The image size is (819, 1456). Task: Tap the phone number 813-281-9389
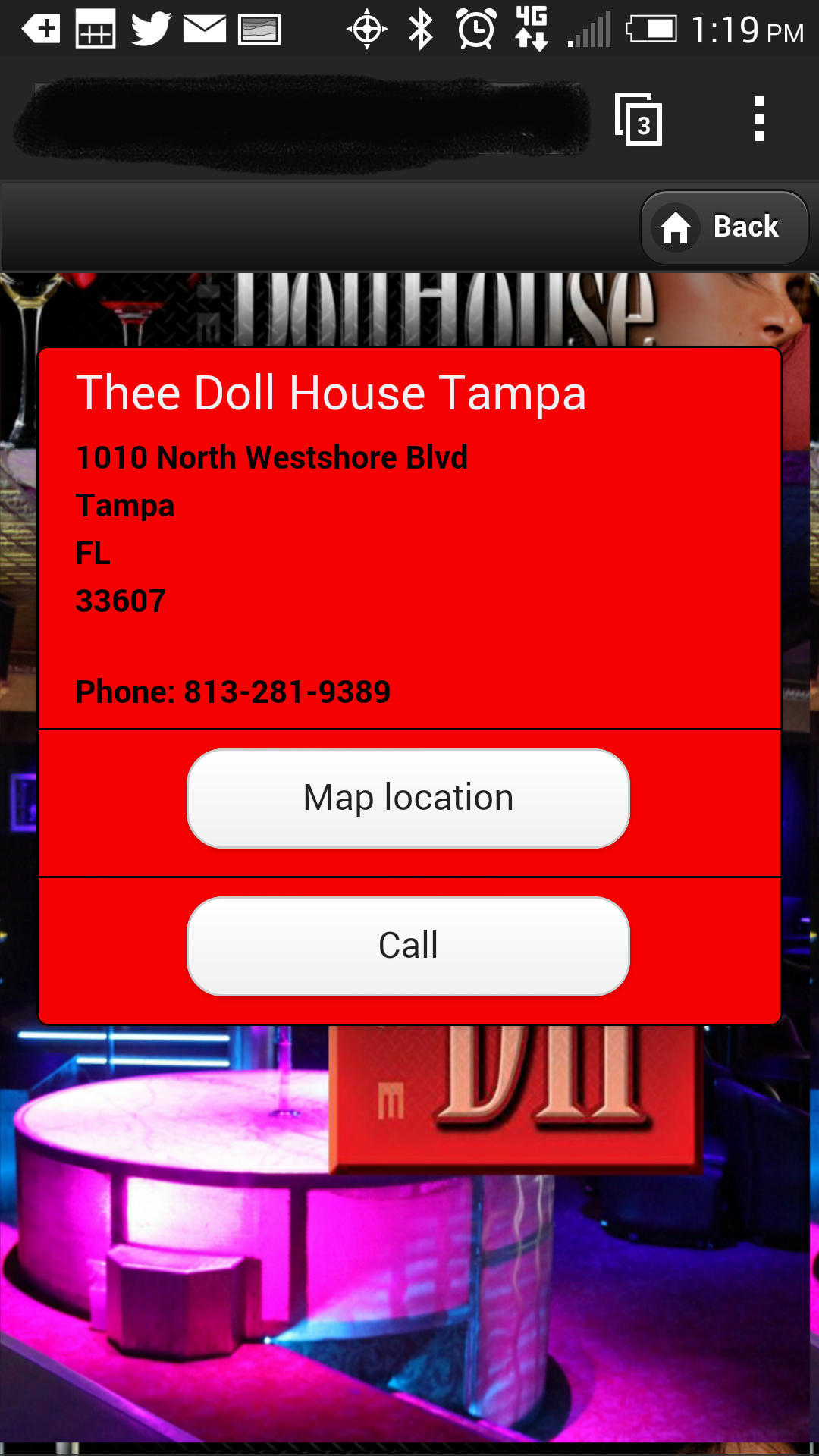(233, 691)
